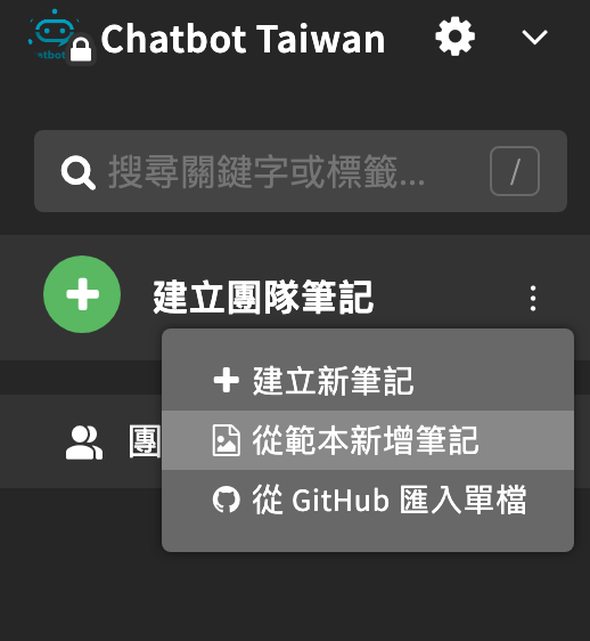Screen dimensions: 590x641
Task: Tap the three-dot menu next to 建立團隊筆記
Action: 533,298
